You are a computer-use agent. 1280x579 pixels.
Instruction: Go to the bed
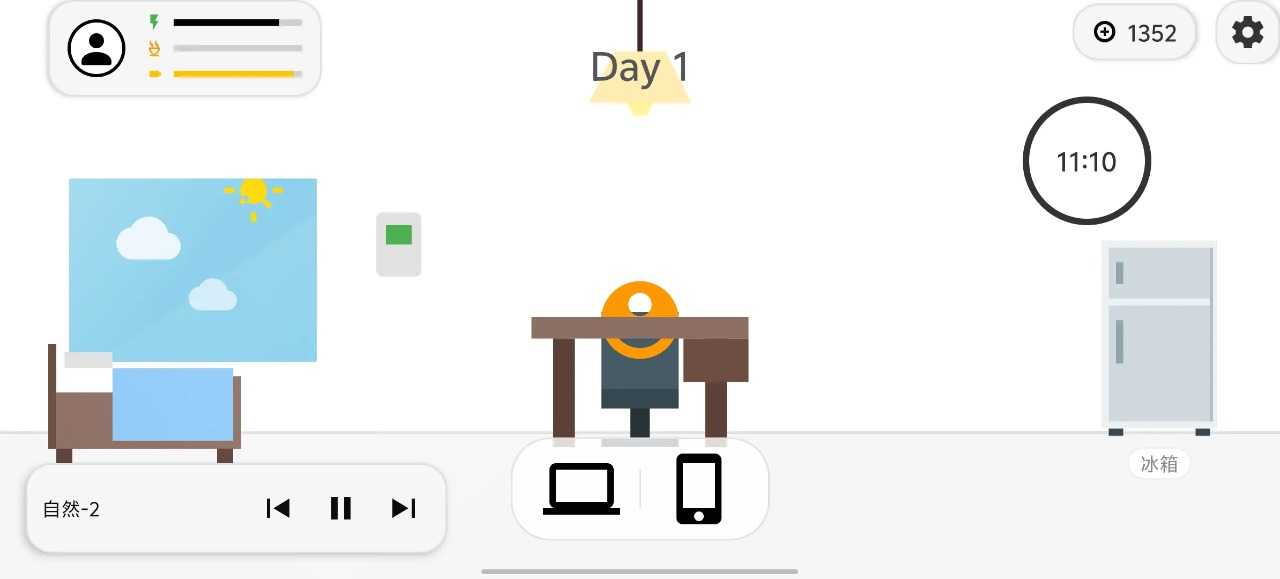(145, 405)
